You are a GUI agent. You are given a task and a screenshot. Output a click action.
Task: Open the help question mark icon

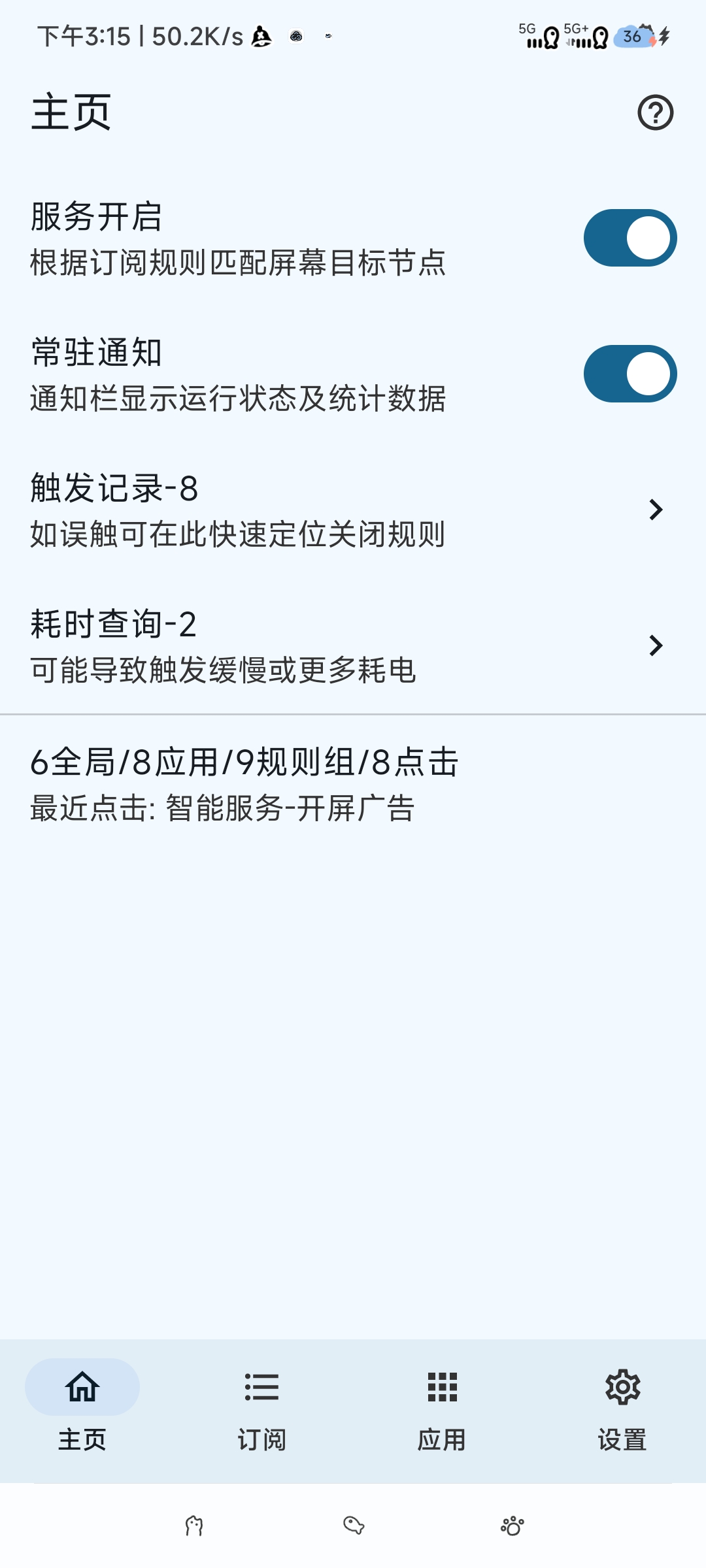pyautogui.click(x=655, y=112)
